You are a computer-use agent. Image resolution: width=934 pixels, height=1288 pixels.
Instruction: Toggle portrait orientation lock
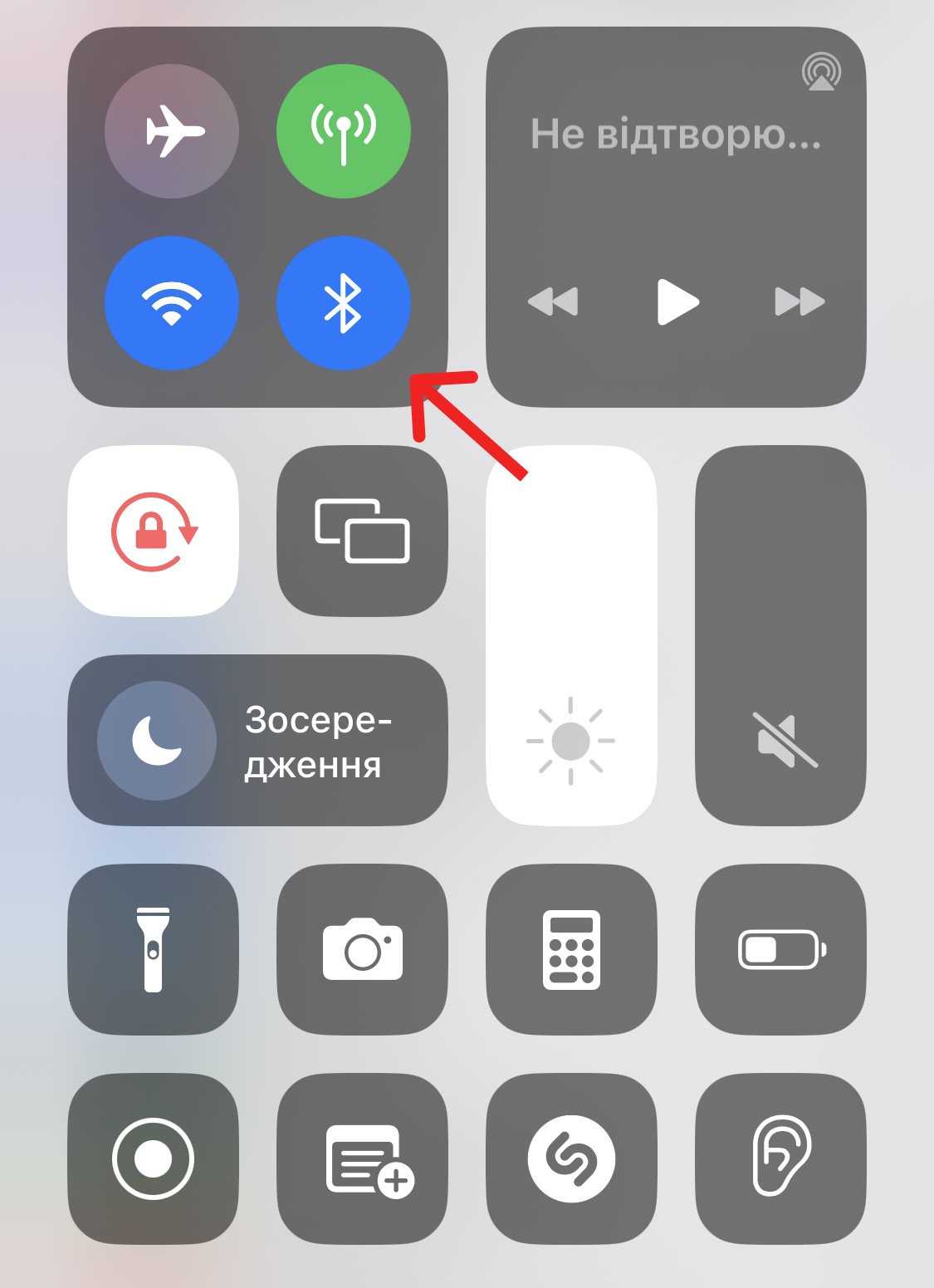point(154,531)
